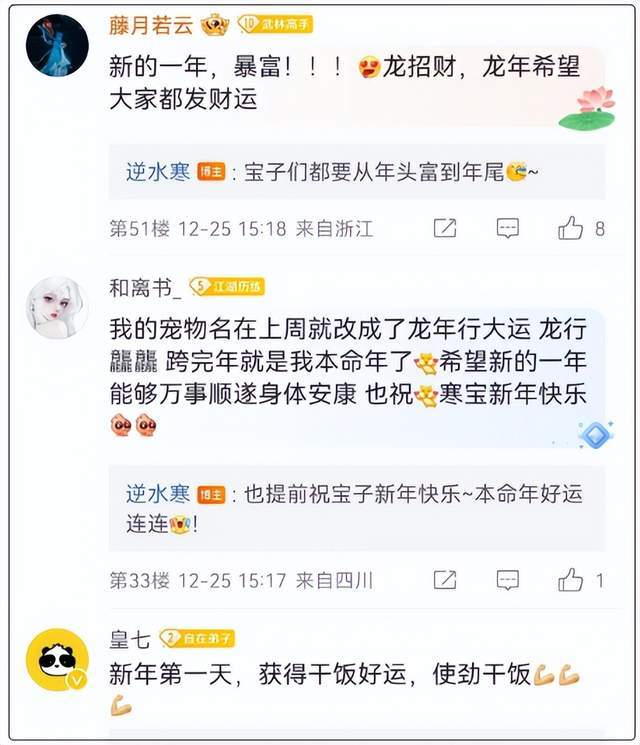Share 藤月若云's comment on floor 51
This screenshot has height=745, width=640.
(445, 228)
